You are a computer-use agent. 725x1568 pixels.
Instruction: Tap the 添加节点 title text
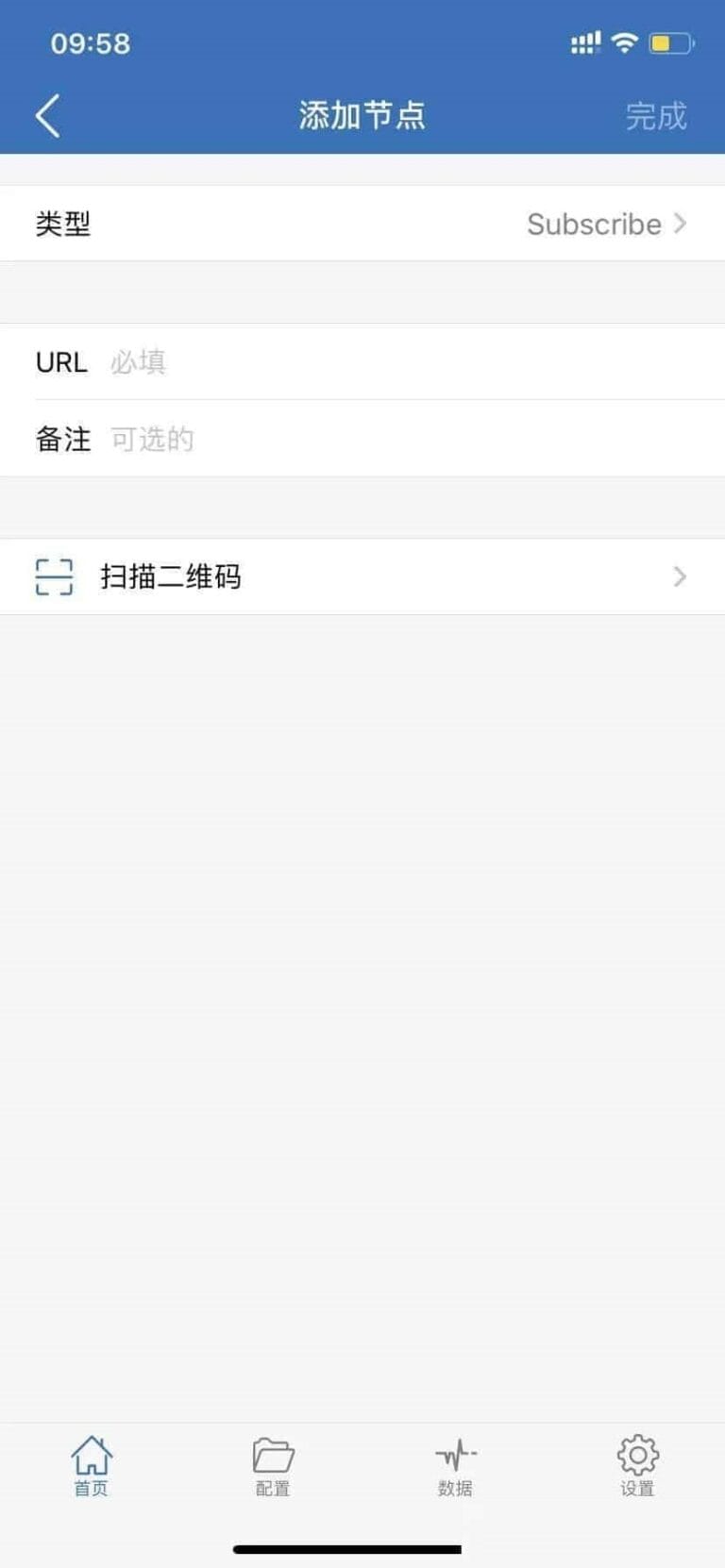coord(362,114)
